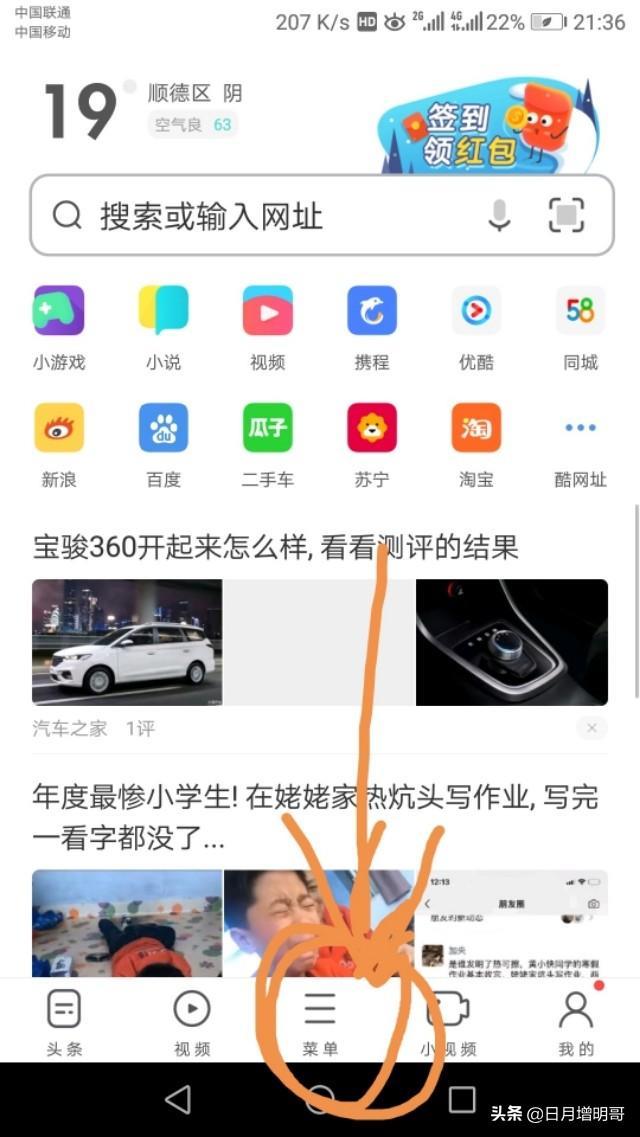Read the 宝骏360 review article
Viewport: 640px width, 1137px height.
(275, 547)
